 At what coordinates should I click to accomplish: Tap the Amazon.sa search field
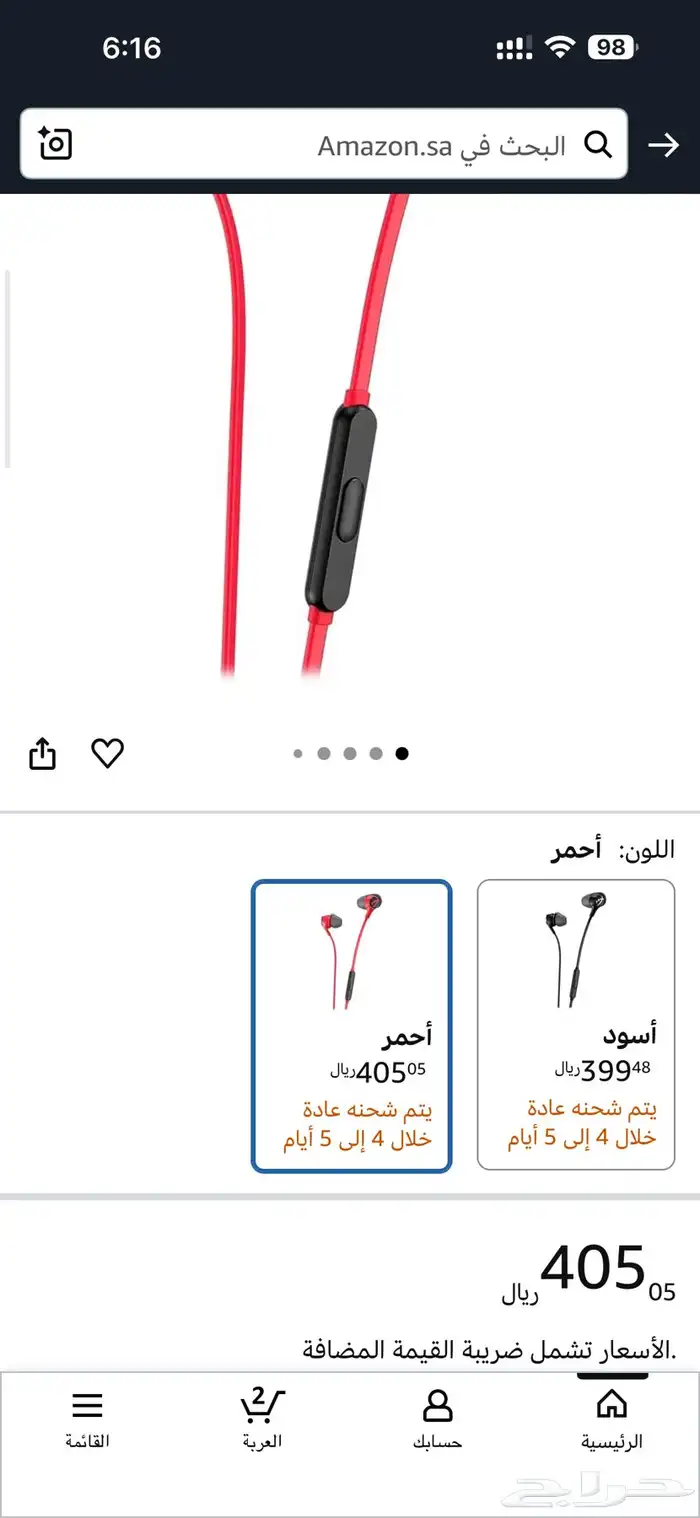(400, 146)
